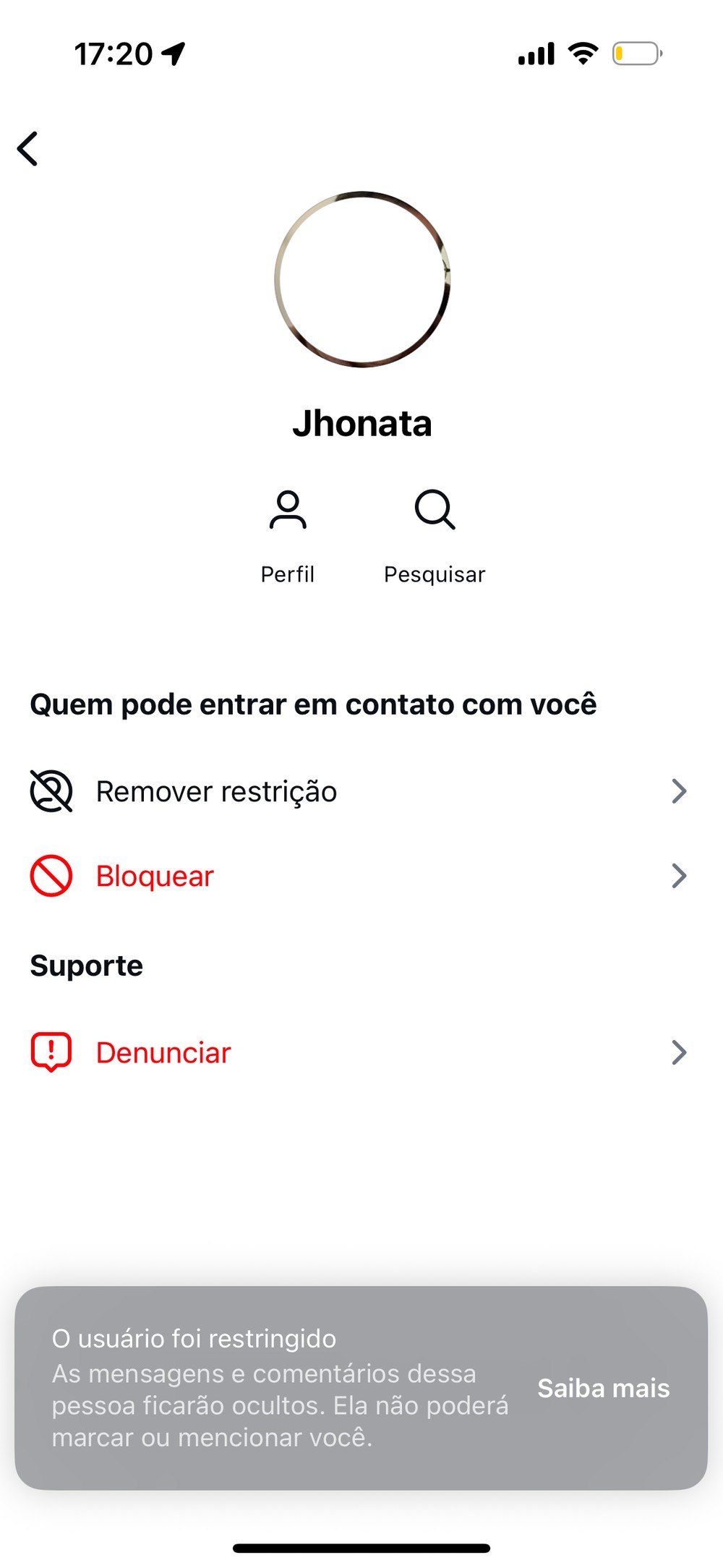Tap Pesquisar to search the conversation
This screenshot has height=1568, width=723.
pos(435,536)
